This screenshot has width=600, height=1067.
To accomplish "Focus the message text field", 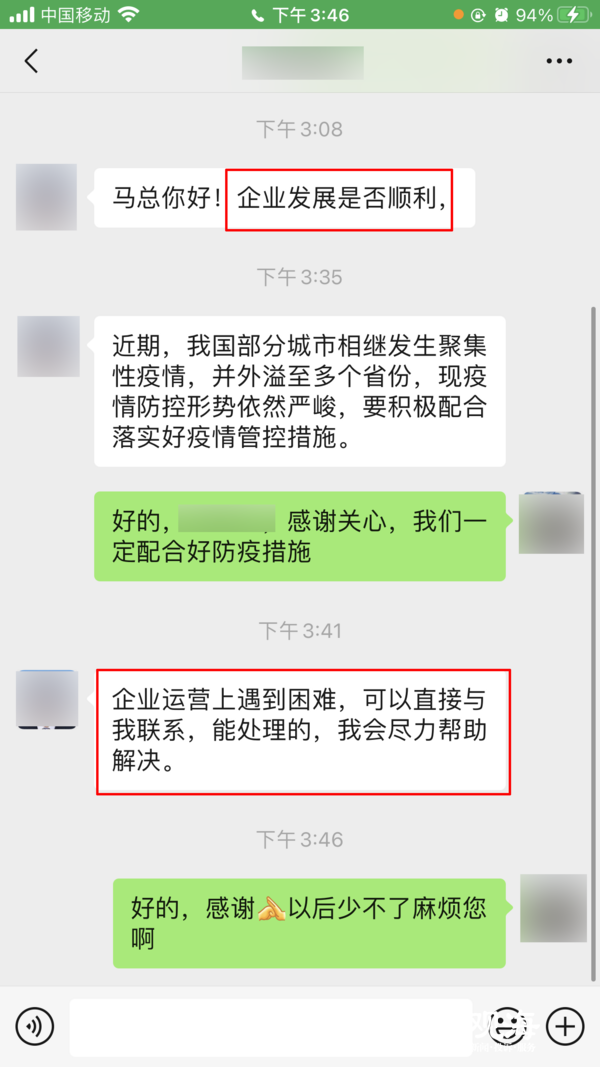I will point(270,1026).
